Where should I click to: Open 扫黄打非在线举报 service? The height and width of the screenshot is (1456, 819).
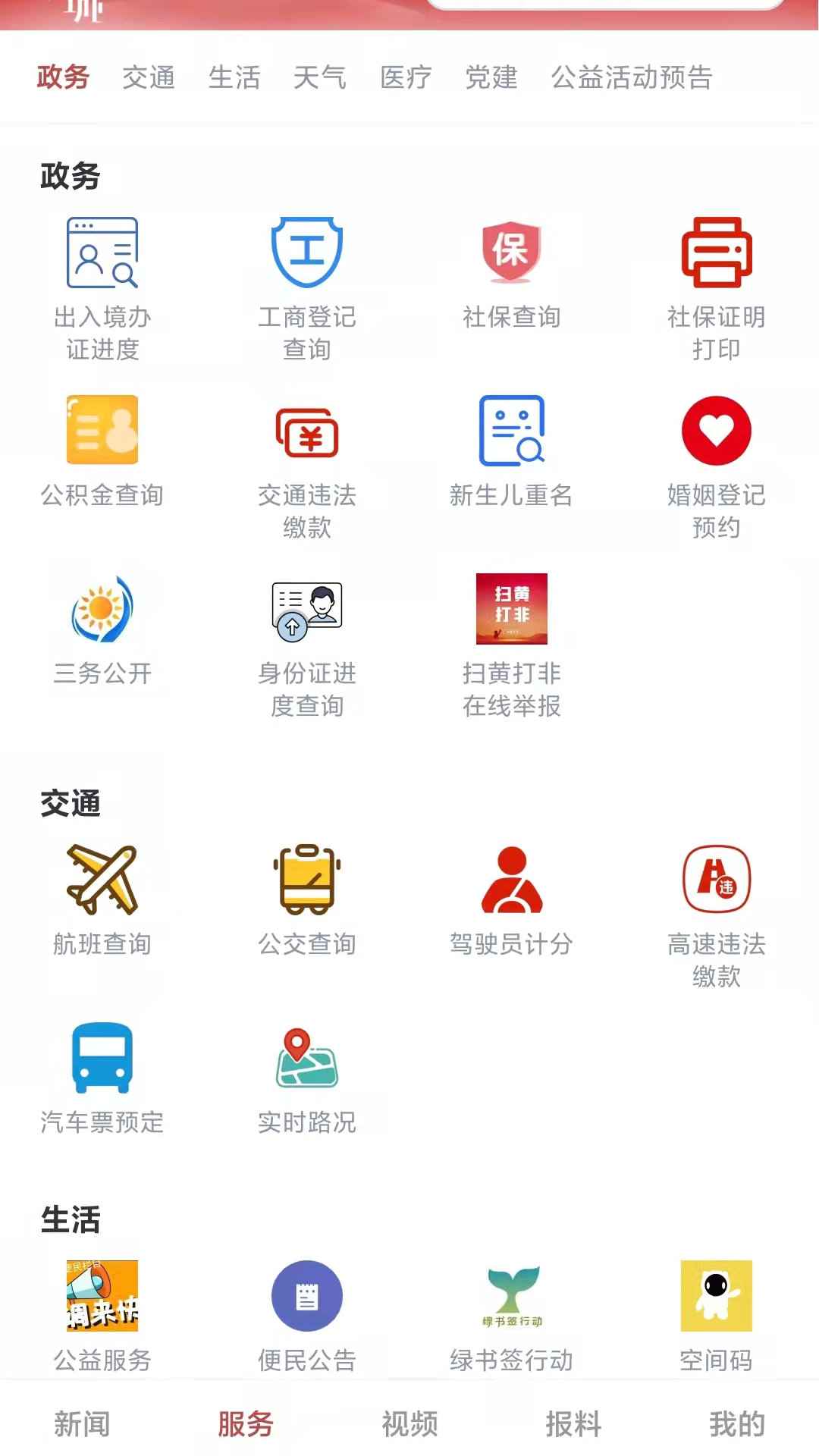pyautogui.click(x=512, y=609)
